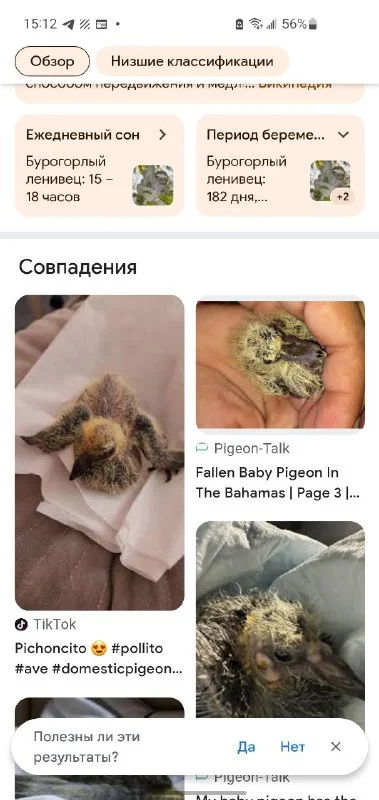
Task: Dismiss the feedback prompt
Action: [335, 747]
